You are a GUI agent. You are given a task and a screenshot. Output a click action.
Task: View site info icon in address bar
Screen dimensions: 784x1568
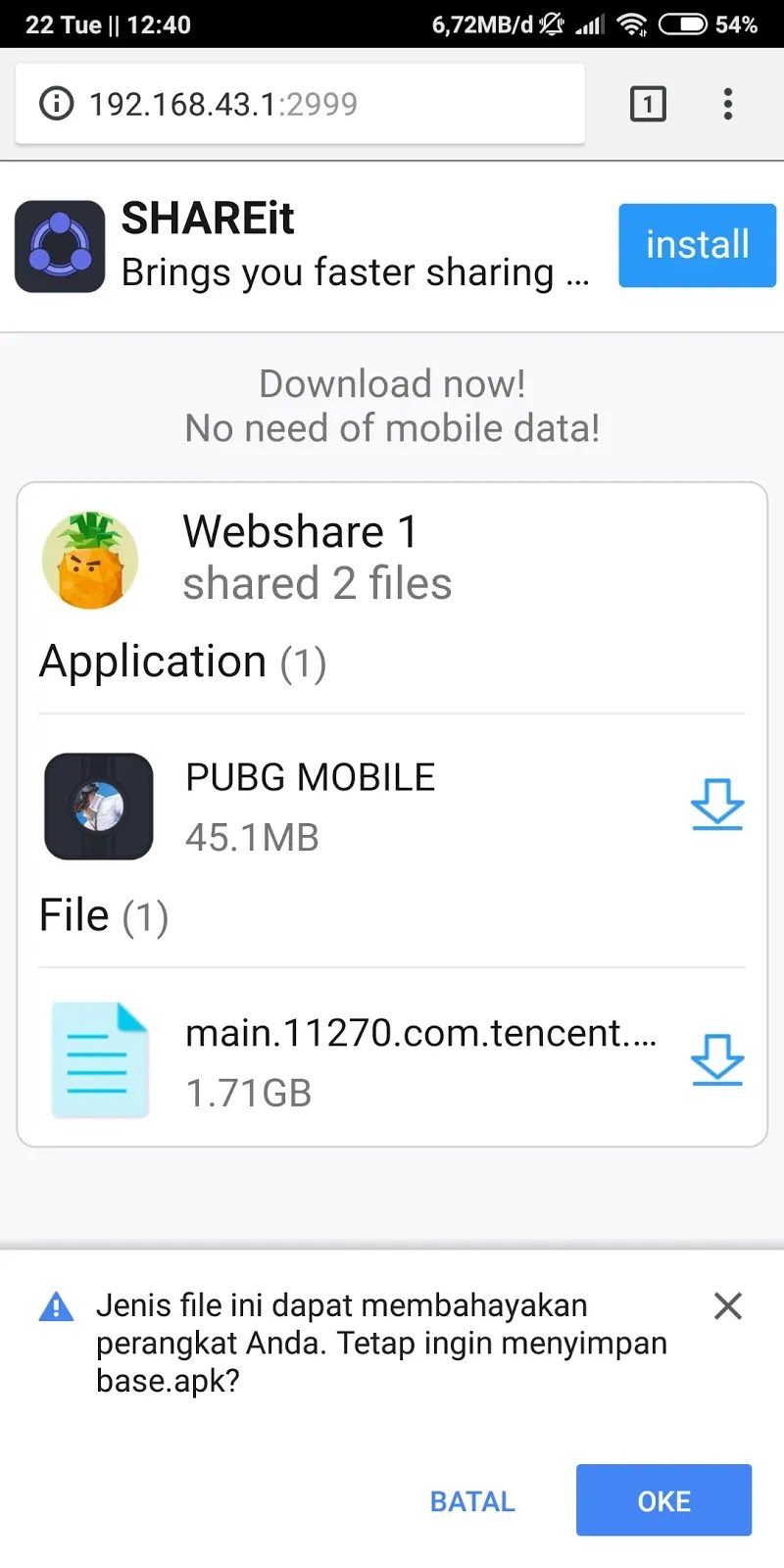pyautogui.click(x=56, y=103)
